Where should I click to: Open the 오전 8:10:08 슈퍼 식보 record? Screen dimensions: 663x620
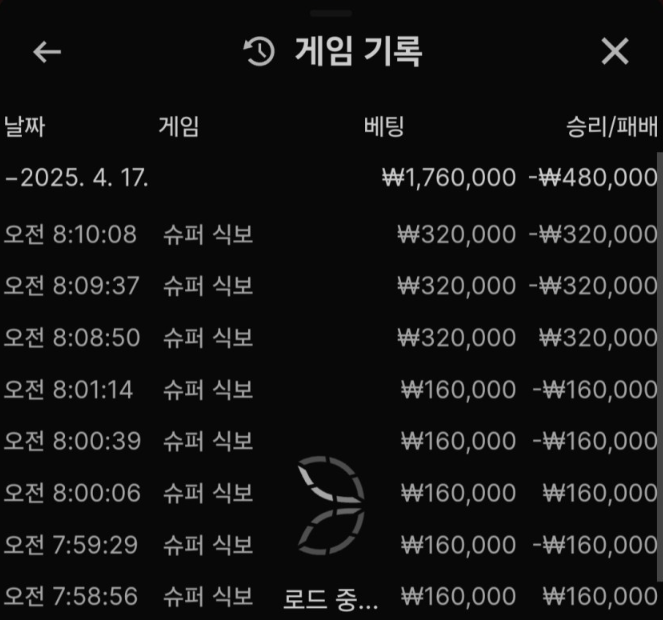coord(330,235)
